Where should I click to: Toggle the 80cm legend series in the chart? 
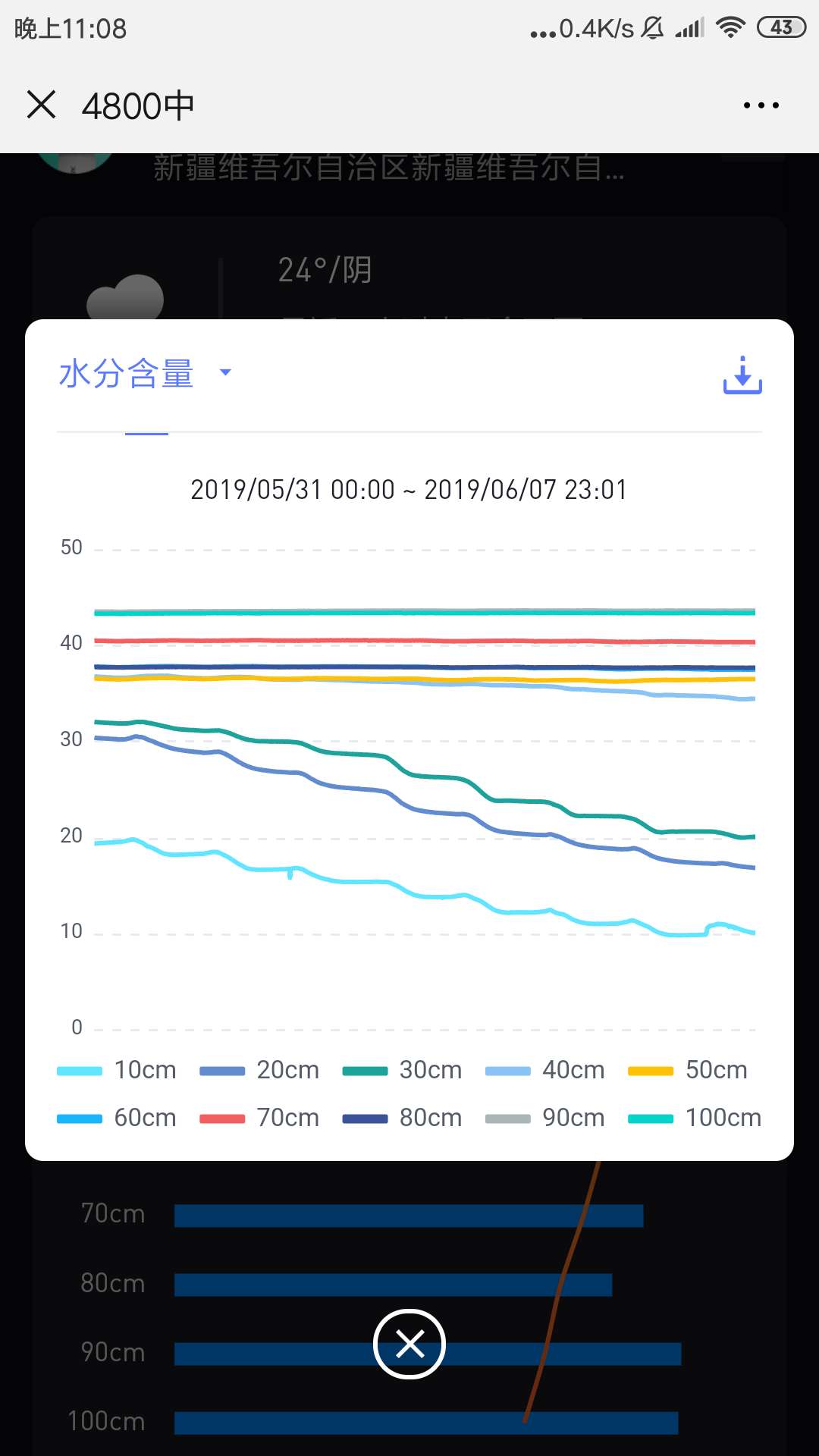click(x=403, y=1118)
